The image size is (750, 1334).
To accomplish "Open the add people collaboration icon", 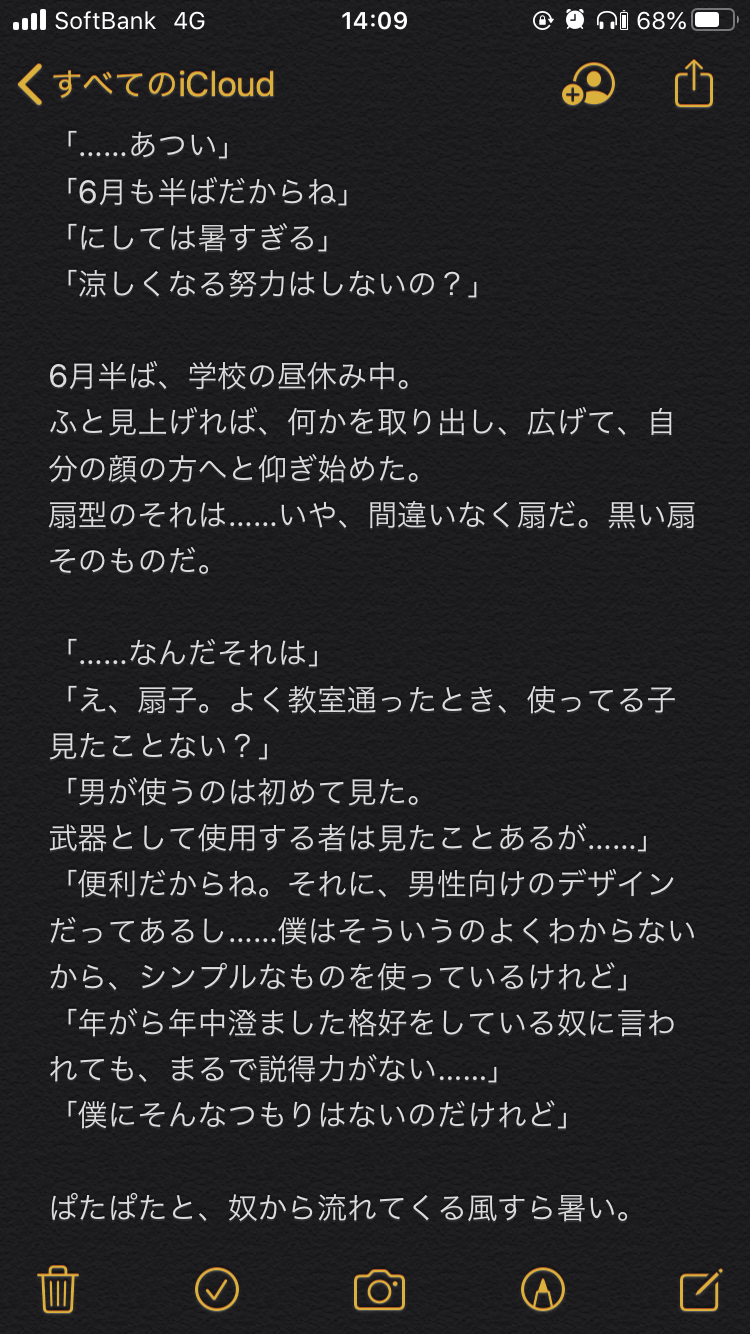I will click(x=588, y=85).
